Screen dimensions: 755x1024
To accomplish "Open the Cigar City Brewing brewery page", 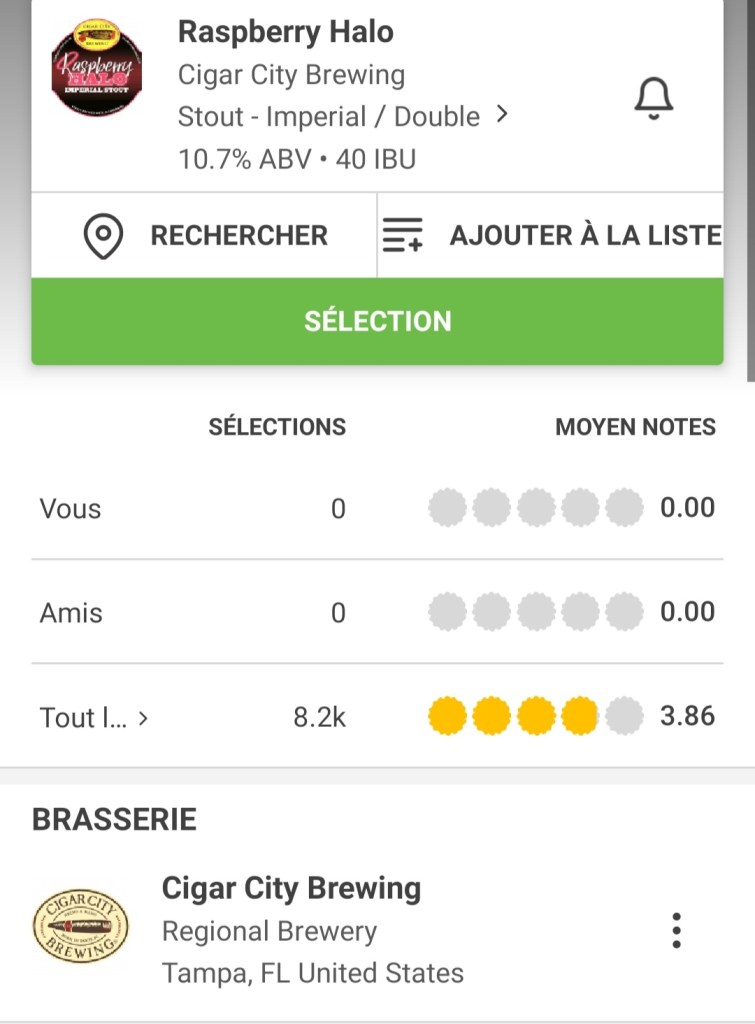I will 291,888.
